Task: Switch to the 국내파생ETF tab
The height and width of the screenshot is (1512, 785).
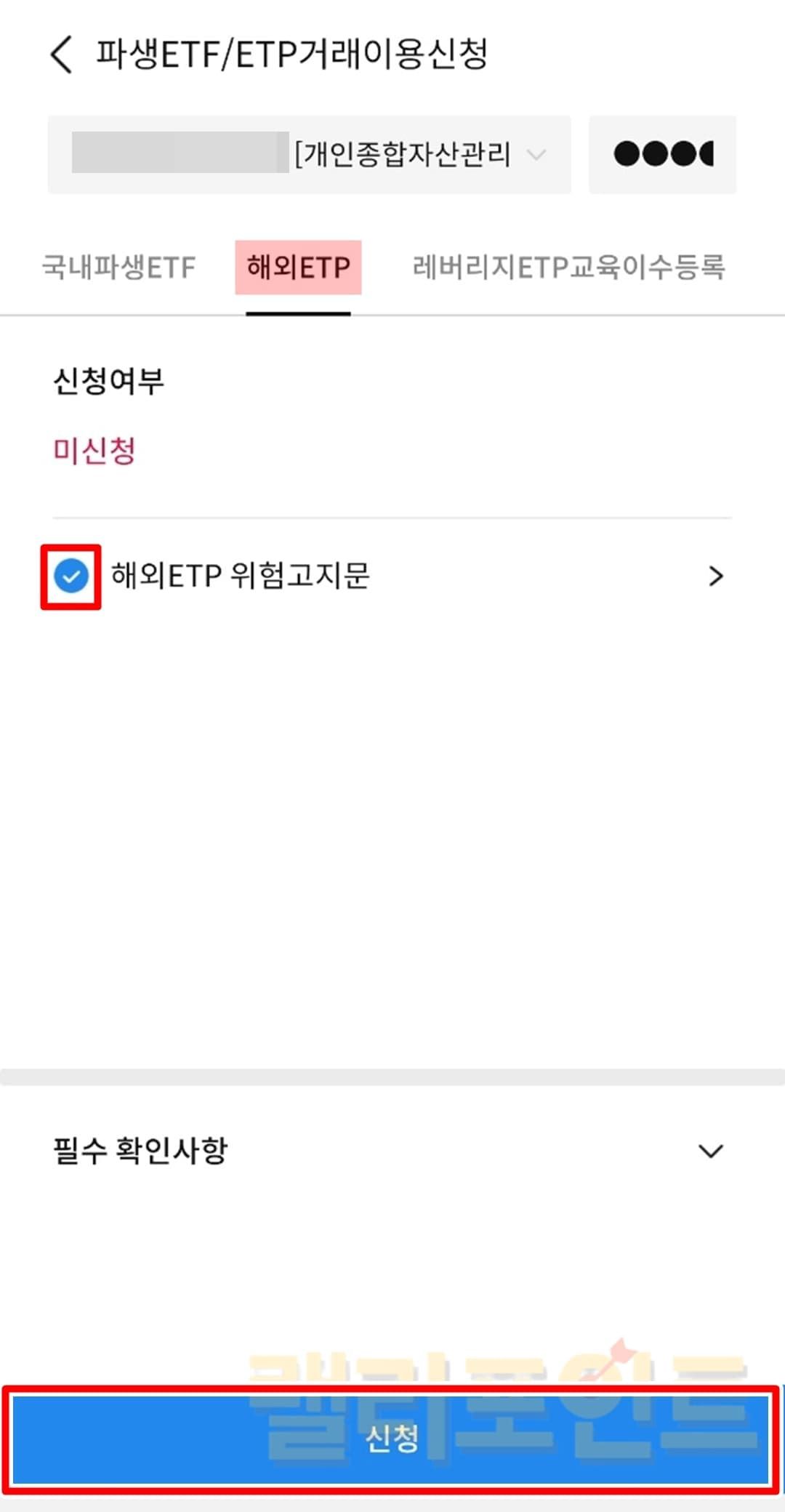Action: coord(118,268)
